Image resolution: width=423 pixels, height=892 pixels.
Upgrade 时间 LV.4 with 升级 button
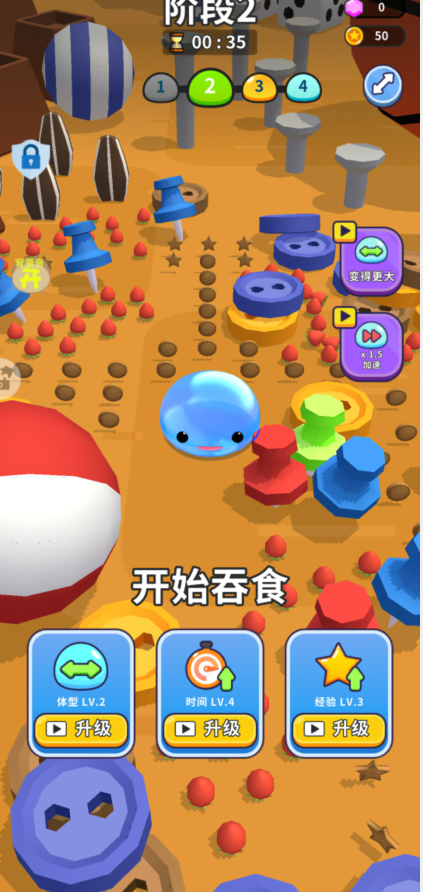(210, 729)
